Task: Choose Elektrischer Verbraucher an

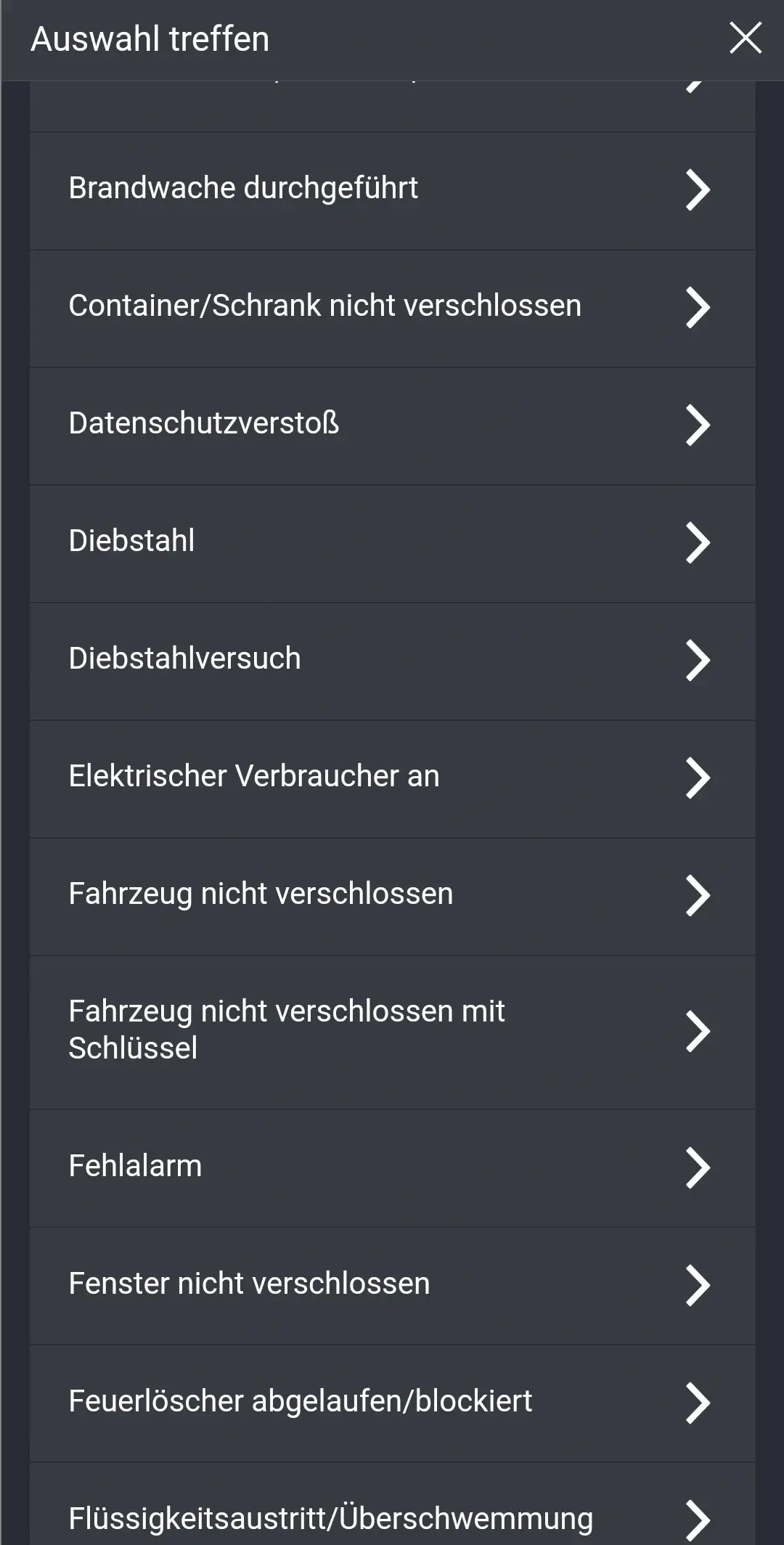Action: (x=290, y=777)
